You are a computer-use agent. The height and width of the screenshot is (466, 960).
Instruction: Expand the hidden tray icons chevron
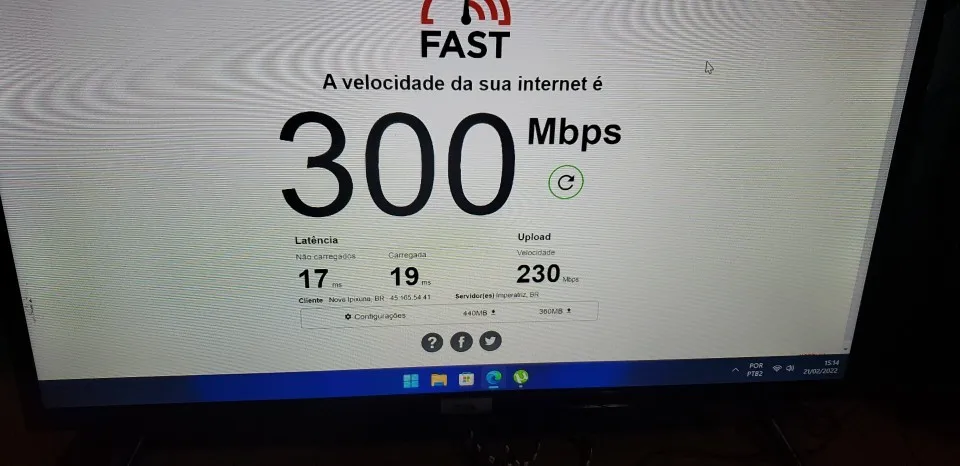[x=736, y=370]
